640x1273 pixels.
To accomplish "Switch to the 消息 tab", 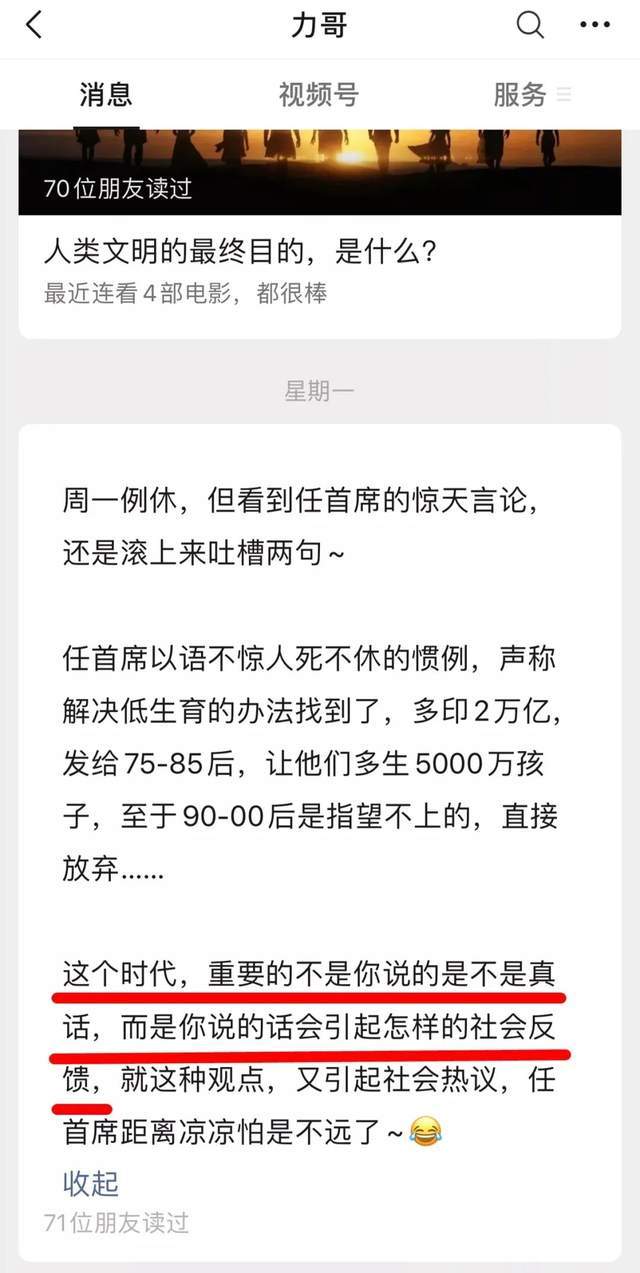I will [x=106, y=95].
